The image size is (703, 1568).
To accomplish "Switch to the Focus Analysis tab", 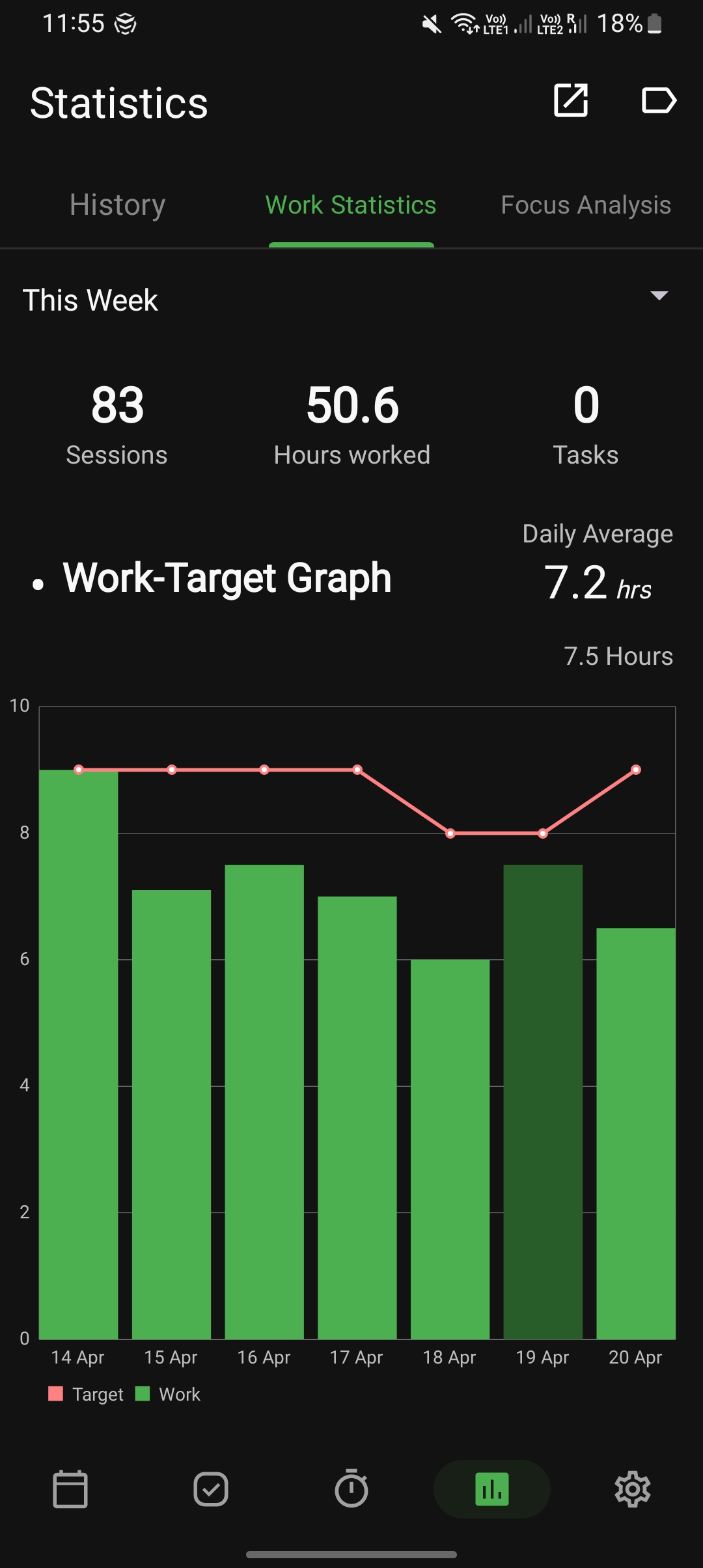I will tap(585, 205).
